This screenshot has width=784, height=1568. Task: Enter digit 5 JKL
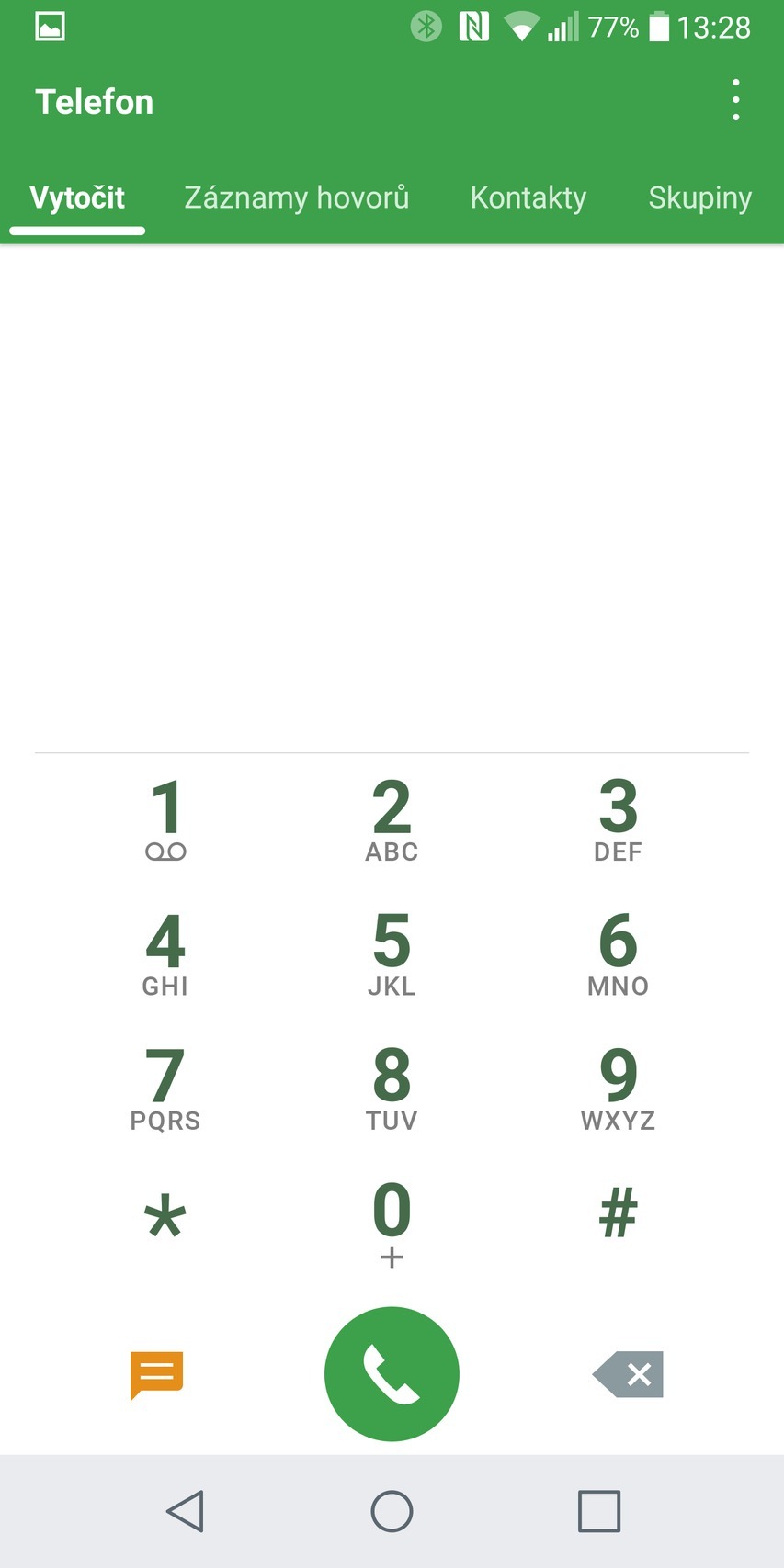coord(392,953)
